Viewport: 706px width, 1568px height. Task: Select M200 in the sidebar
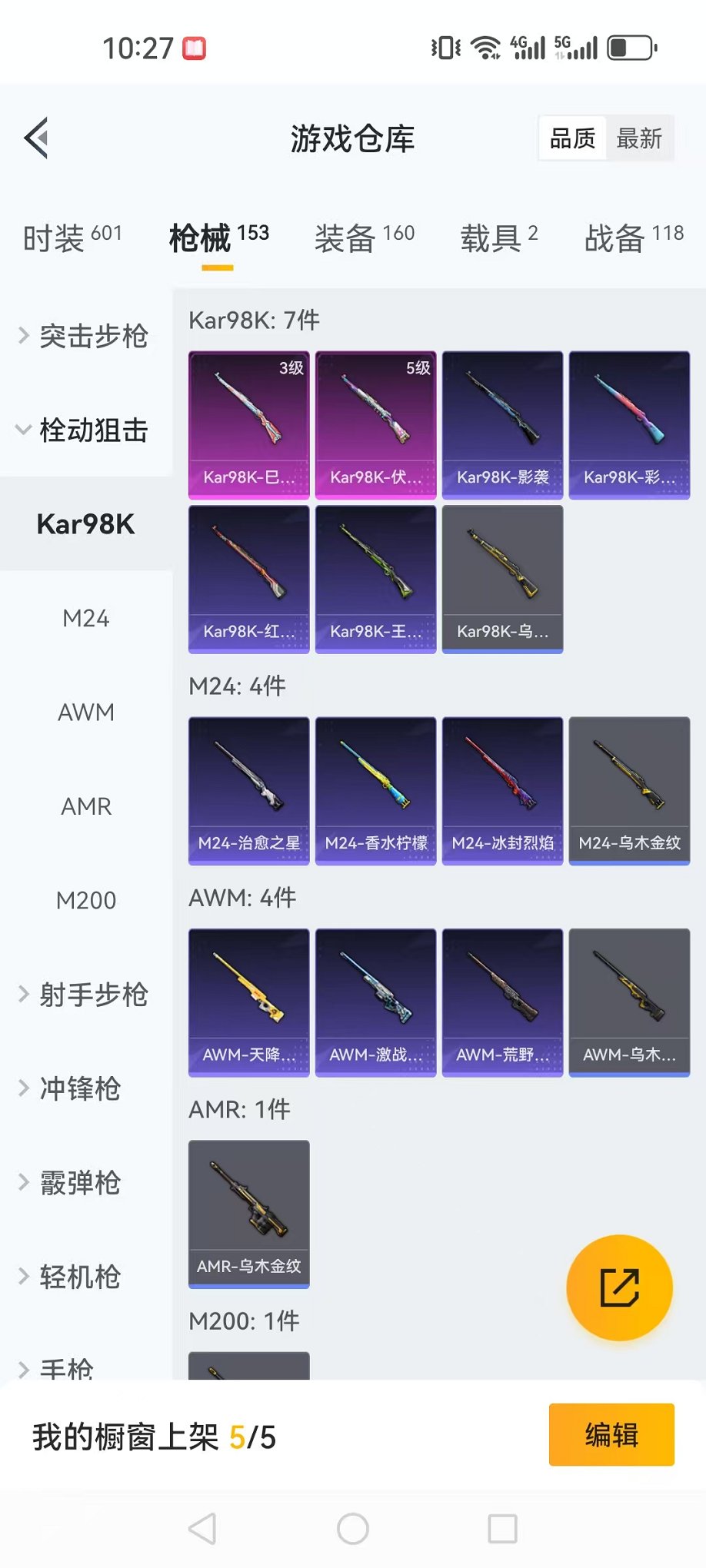(86, 900)
